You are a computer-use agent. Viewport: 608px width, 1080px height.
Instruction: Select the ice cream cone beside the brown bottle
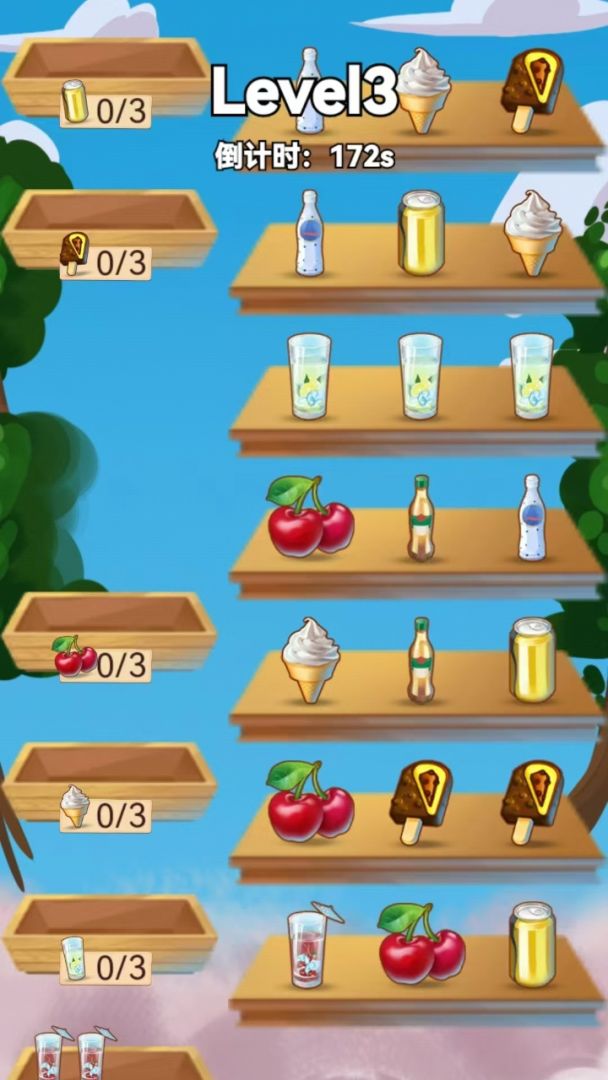(x=310, y=659)
